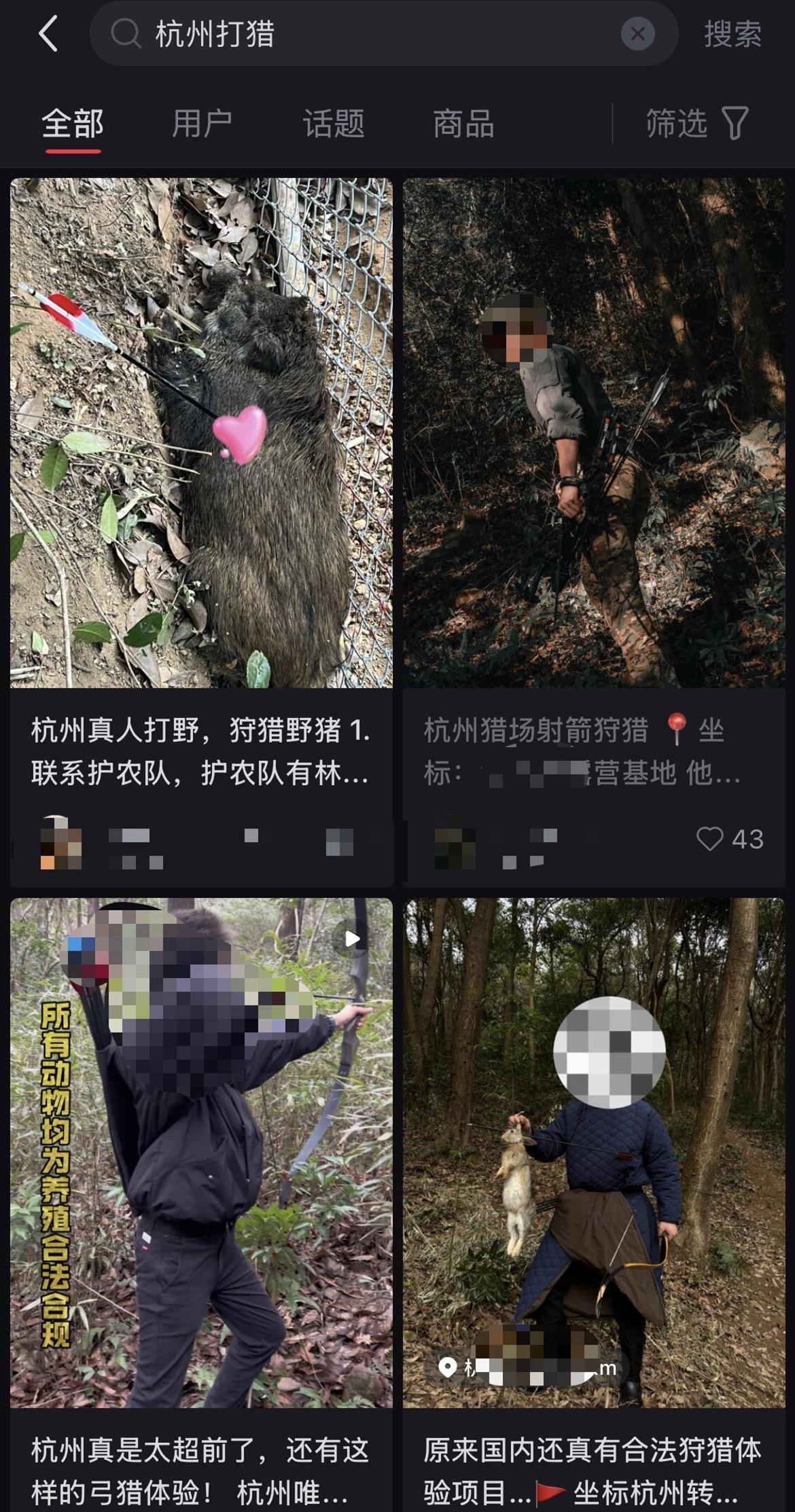Go back from search results
Screen dimensions: 795x1512
coord(49,34)
